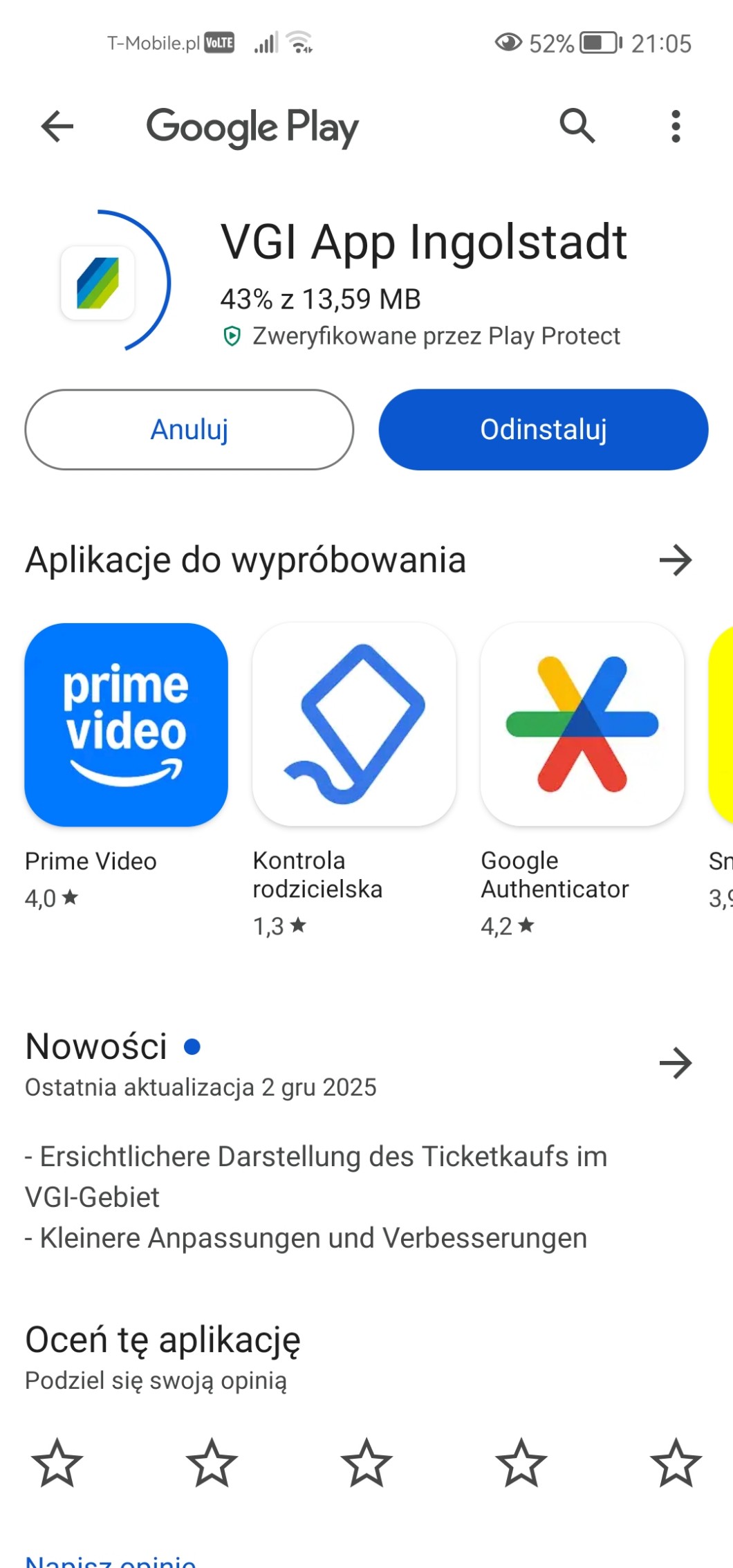Open the Google Authenticator app card
Viewport: 733px width, 1568px height.
(582, 725)
